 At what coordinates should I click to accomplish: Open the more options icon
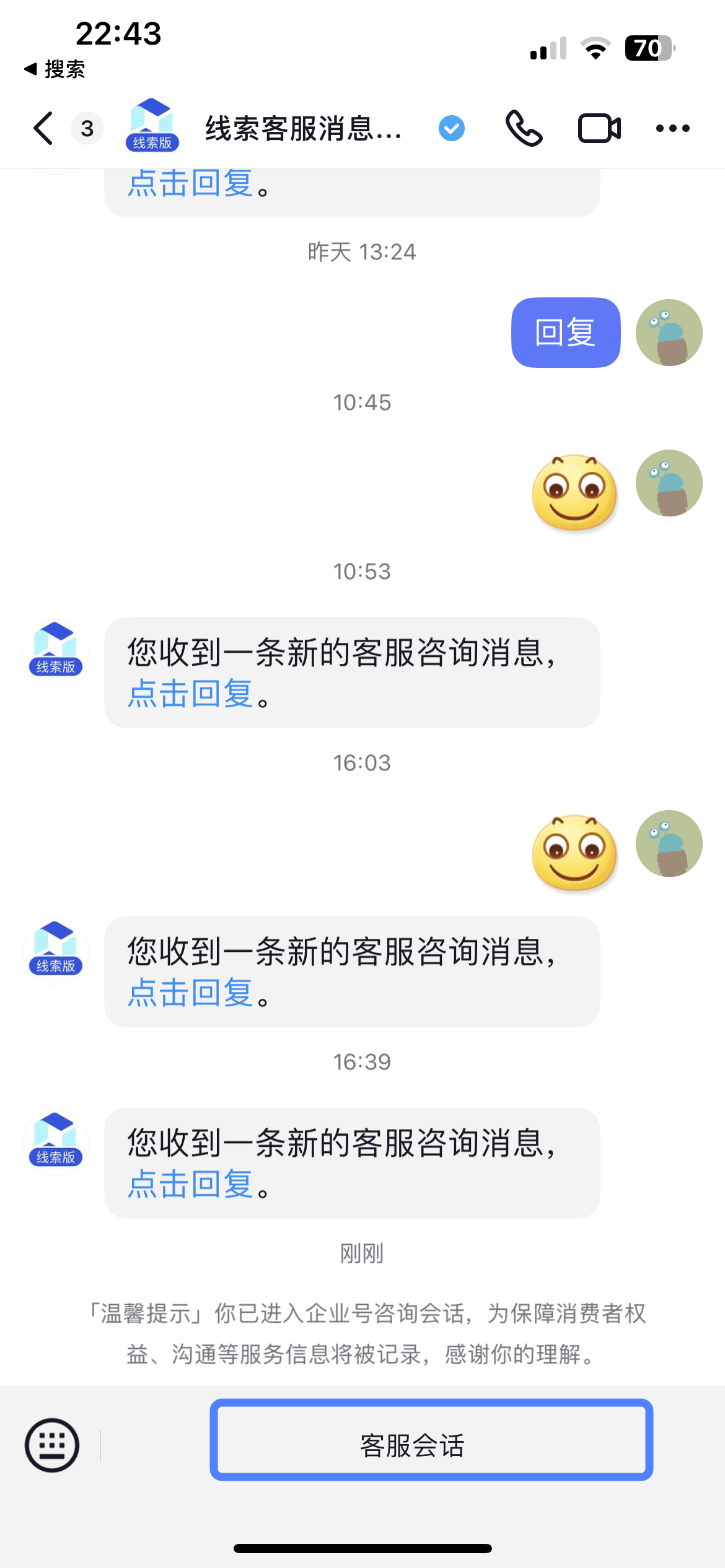click(x=673, y=128)
